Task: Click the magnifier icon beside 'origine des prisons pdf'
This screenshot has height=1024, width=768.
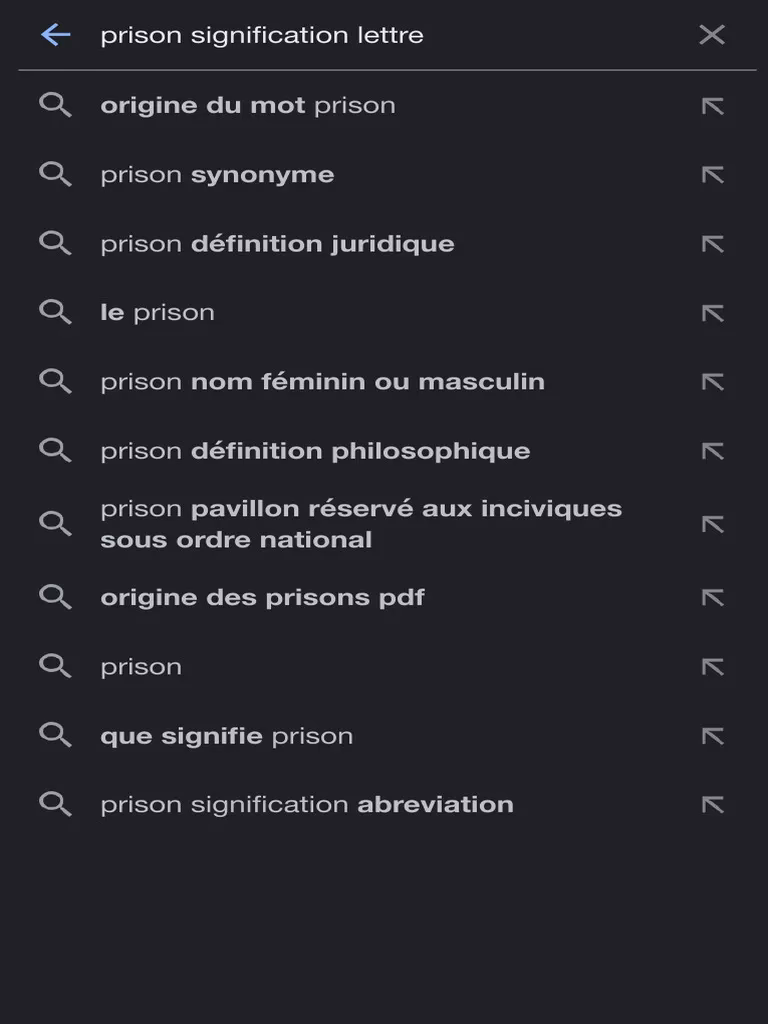Action: (x=57, y=596)
